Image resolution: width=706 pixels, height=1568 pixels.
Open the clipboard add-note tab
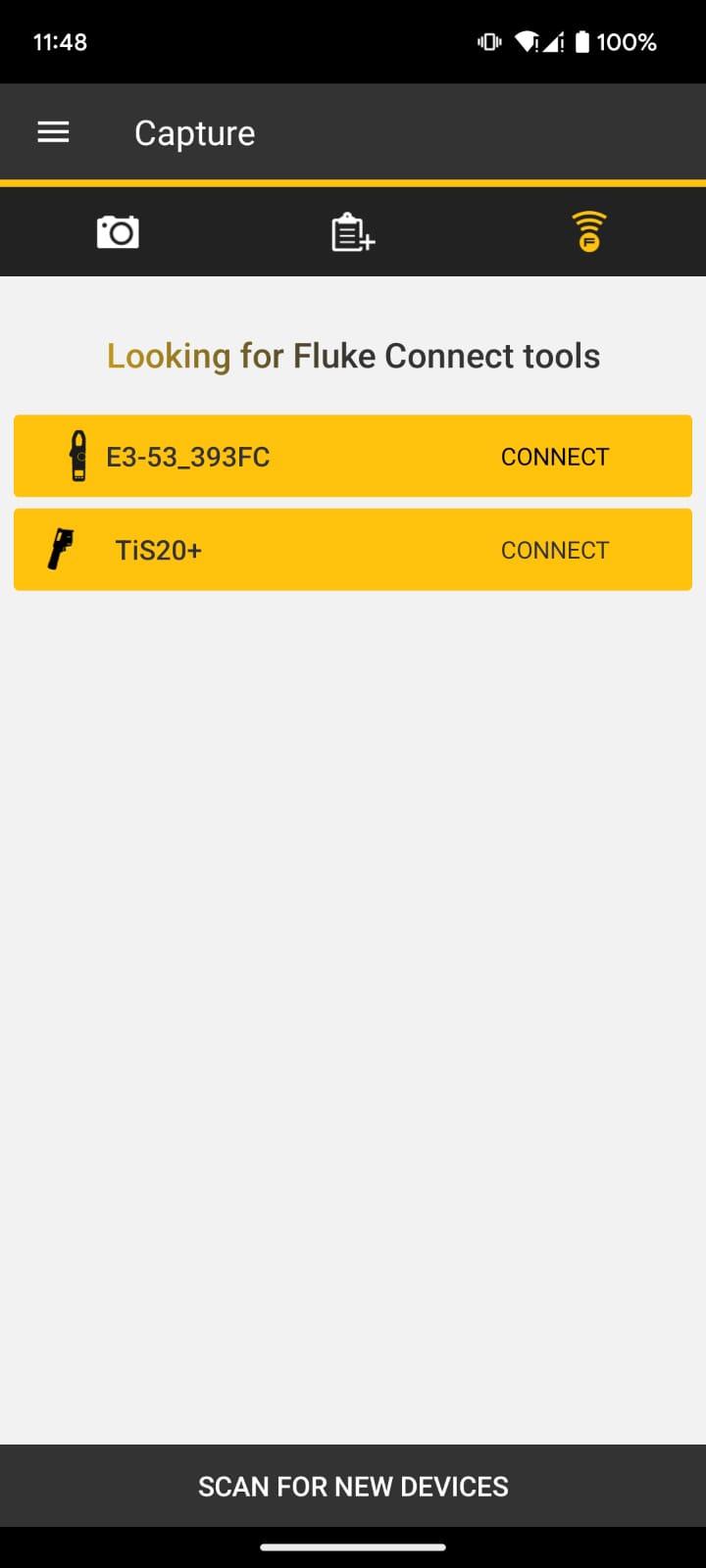pyautogui.click(x=353, y=232)
